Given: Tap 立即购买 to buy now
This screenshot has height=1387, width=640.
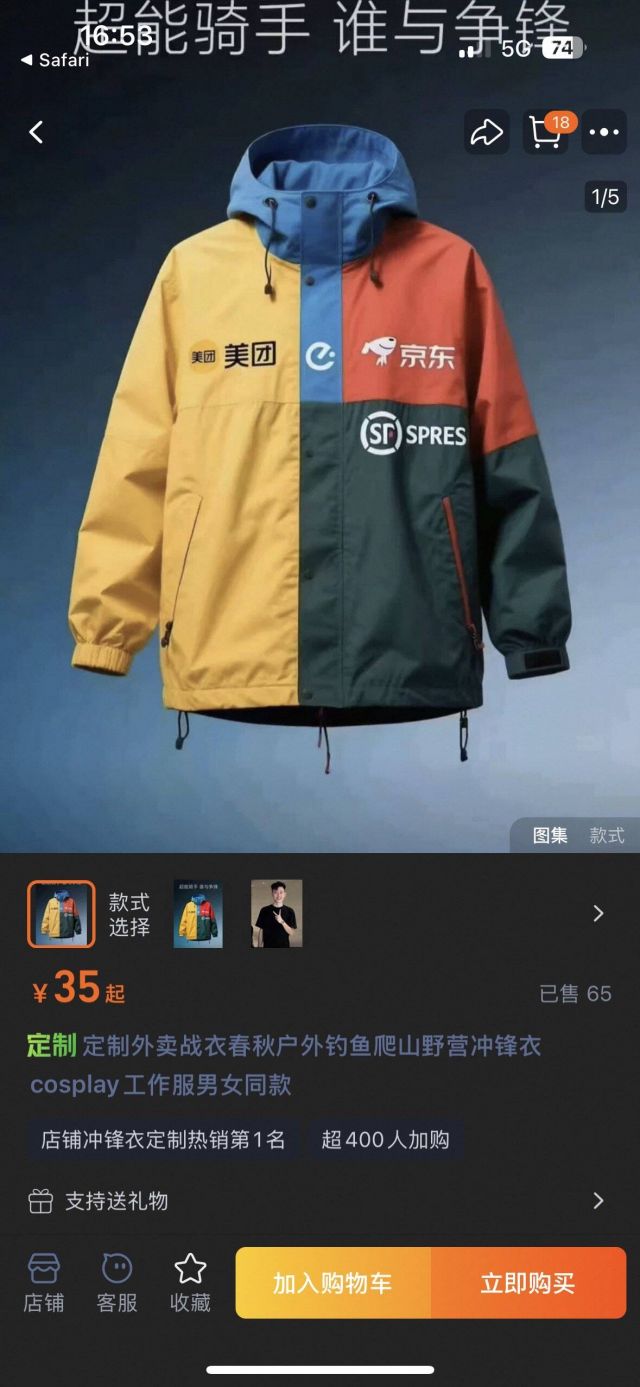Looking at the screenshot, I should (x=528, y=1283).
